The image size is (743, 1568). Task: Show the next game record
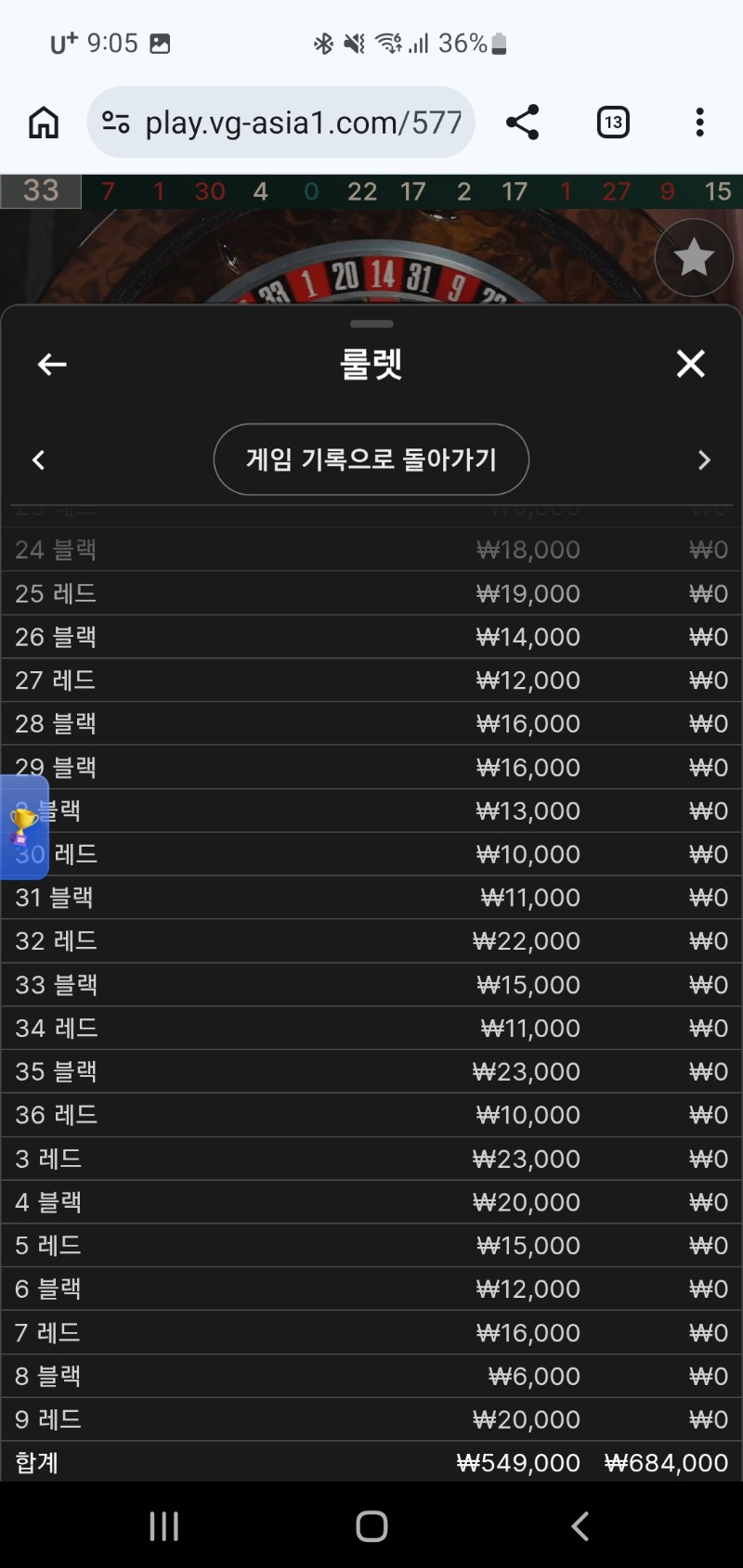(x=703, y=460)
